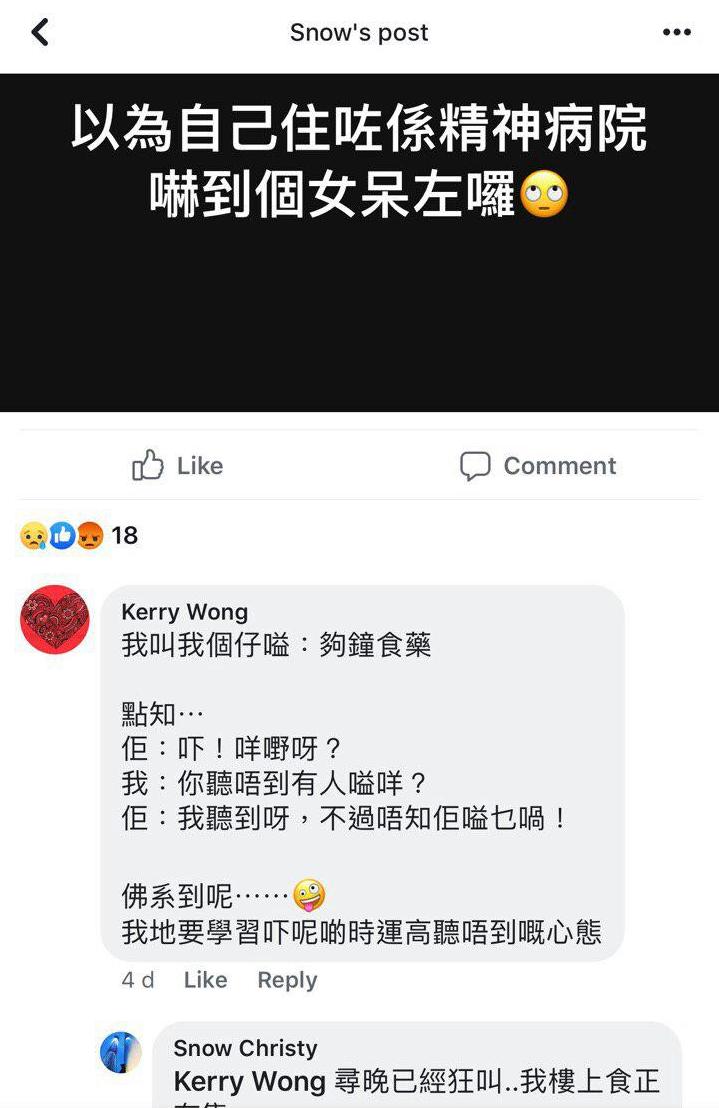The height and width of the screenshot is (1108, 719).
Task: Open Snow Christy's profile picture
Action: point(121,1053)
